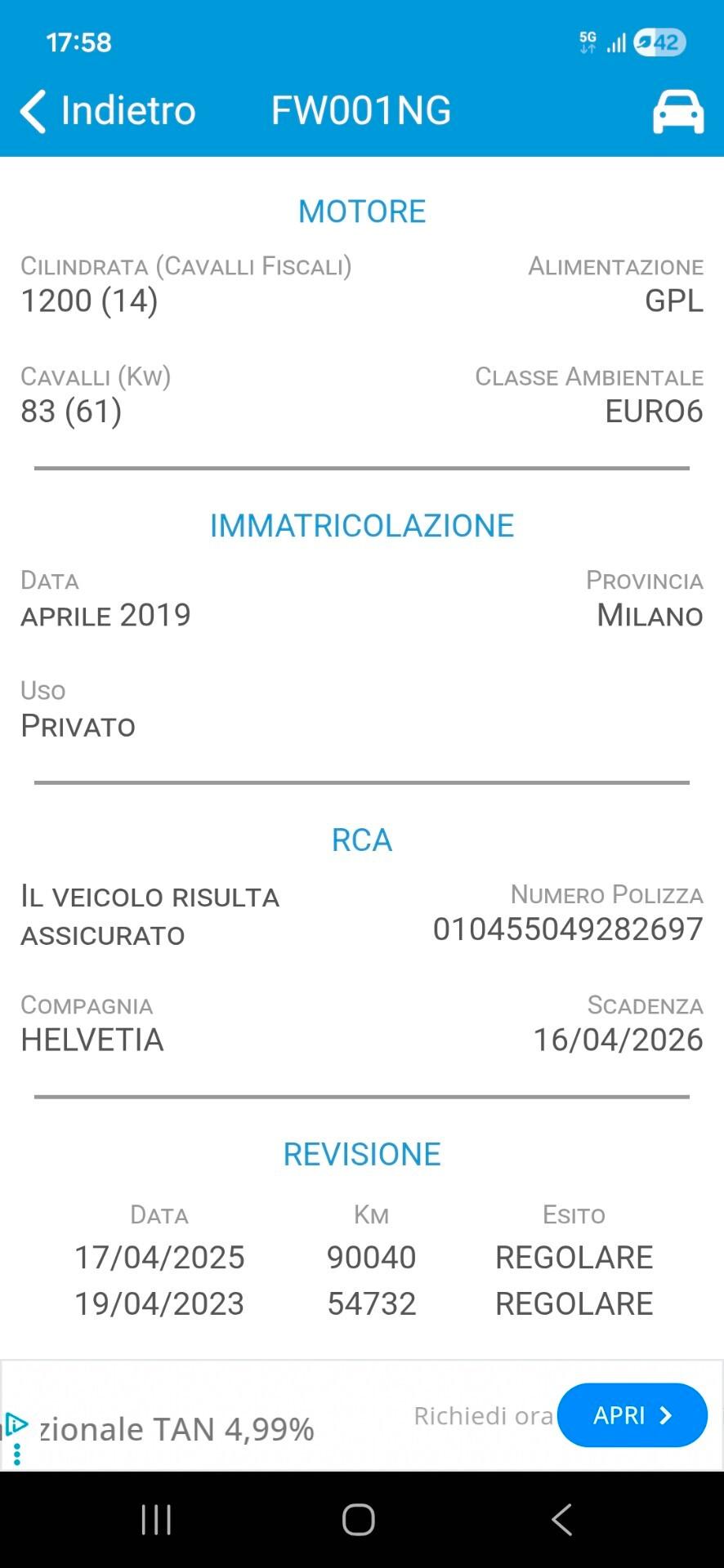The height and width of the screenshot is (1568, 724).
Task: Tap the plate title FW001NG
Action: click(360, 110)
